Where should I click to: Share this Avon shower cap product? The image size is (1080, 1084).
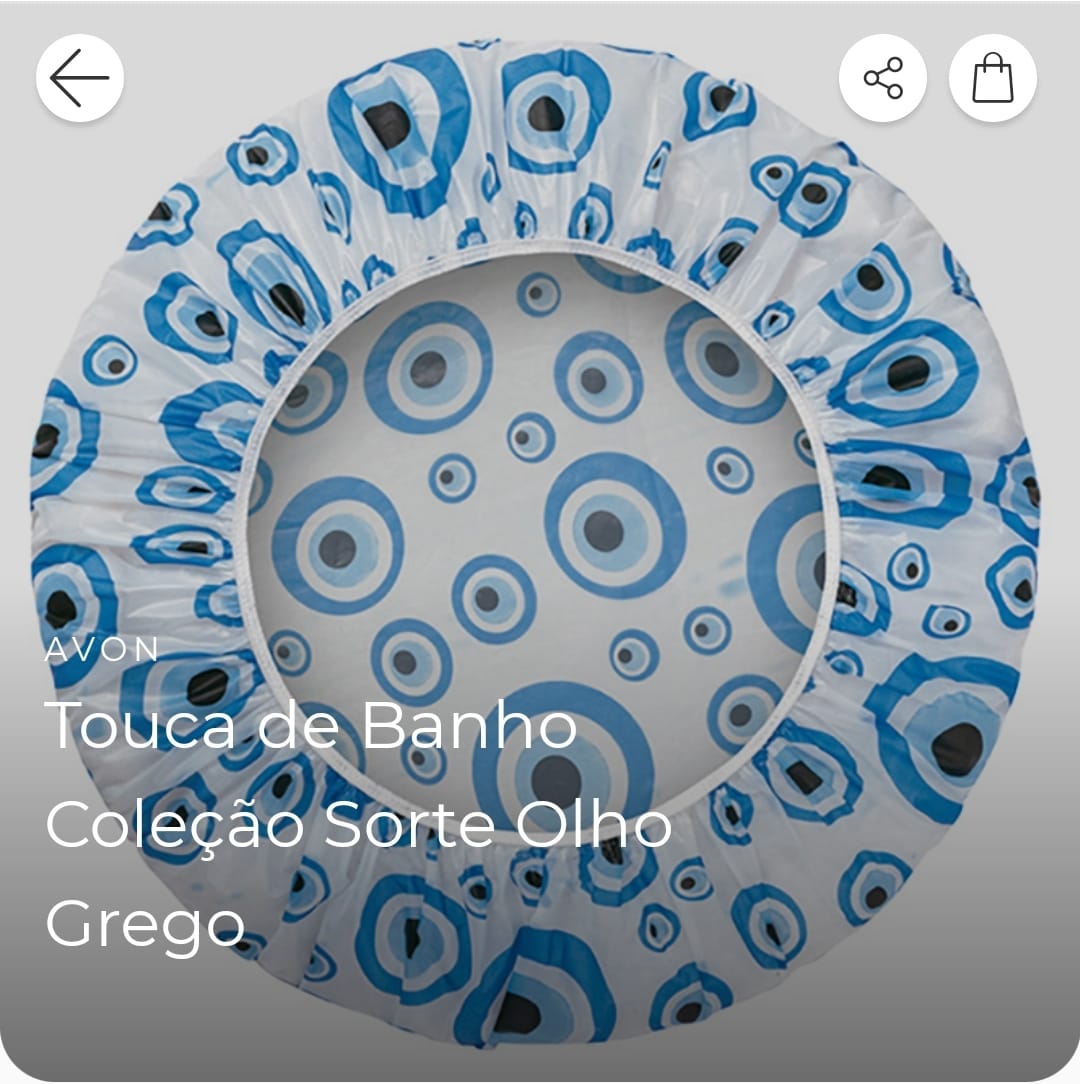882,78
